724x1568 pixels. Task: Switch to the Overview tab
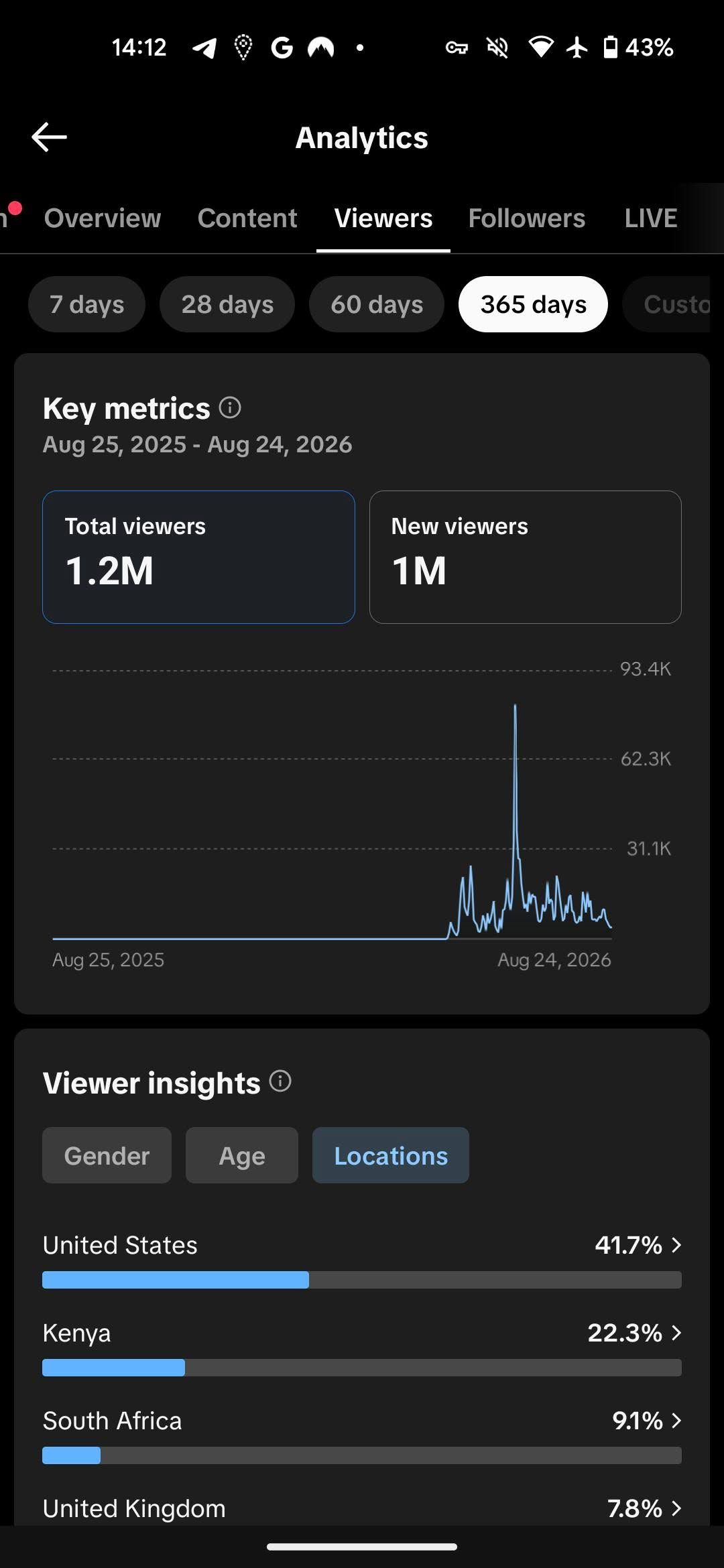coord(103,218)
